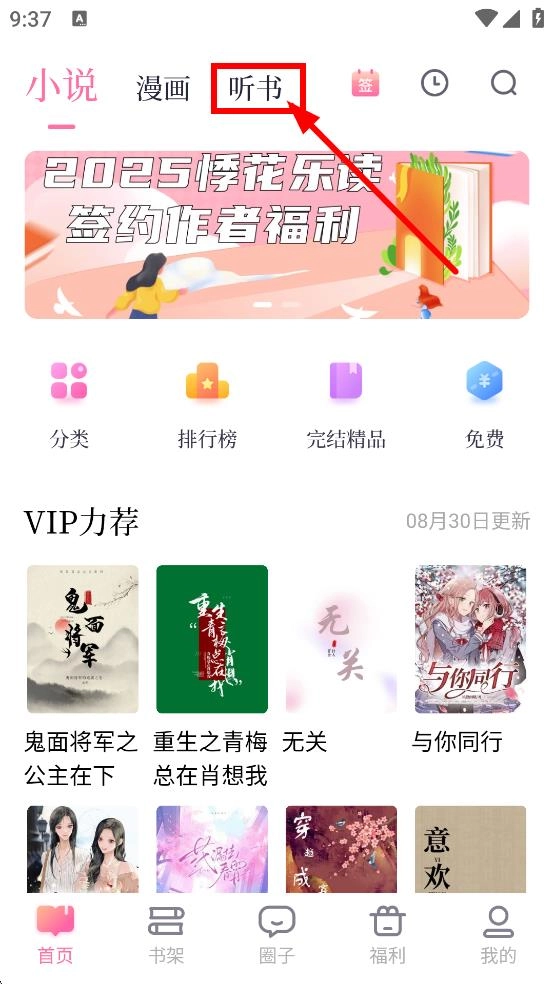554x984 pixels.
Task: Open the daily sign-in calendar icon
Action: pyautogui.click(x=366, y=83)
